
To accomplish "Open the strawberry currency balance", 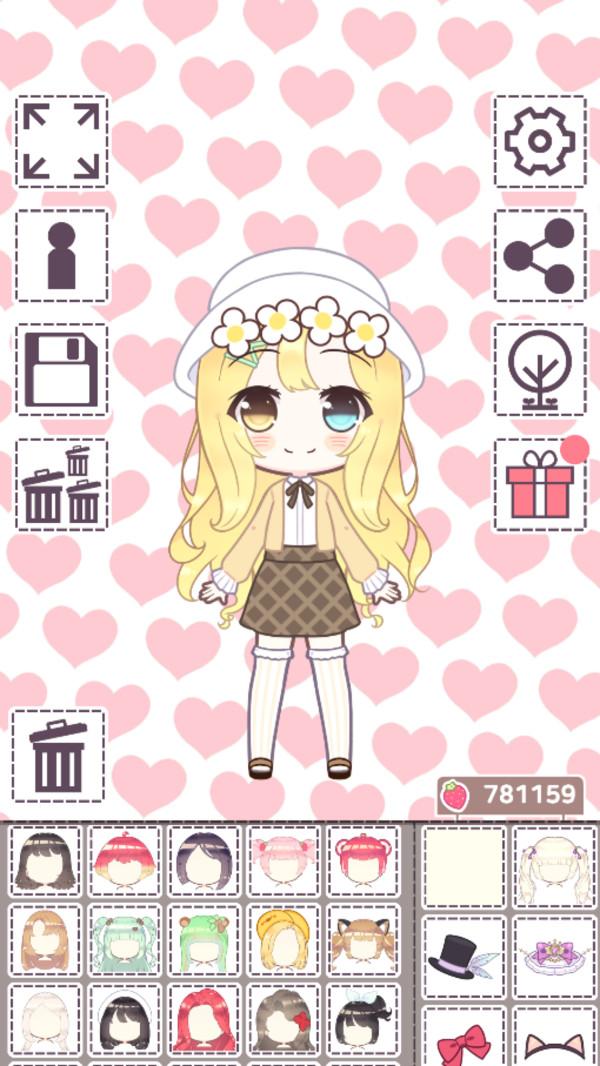I will coord(511,795).
